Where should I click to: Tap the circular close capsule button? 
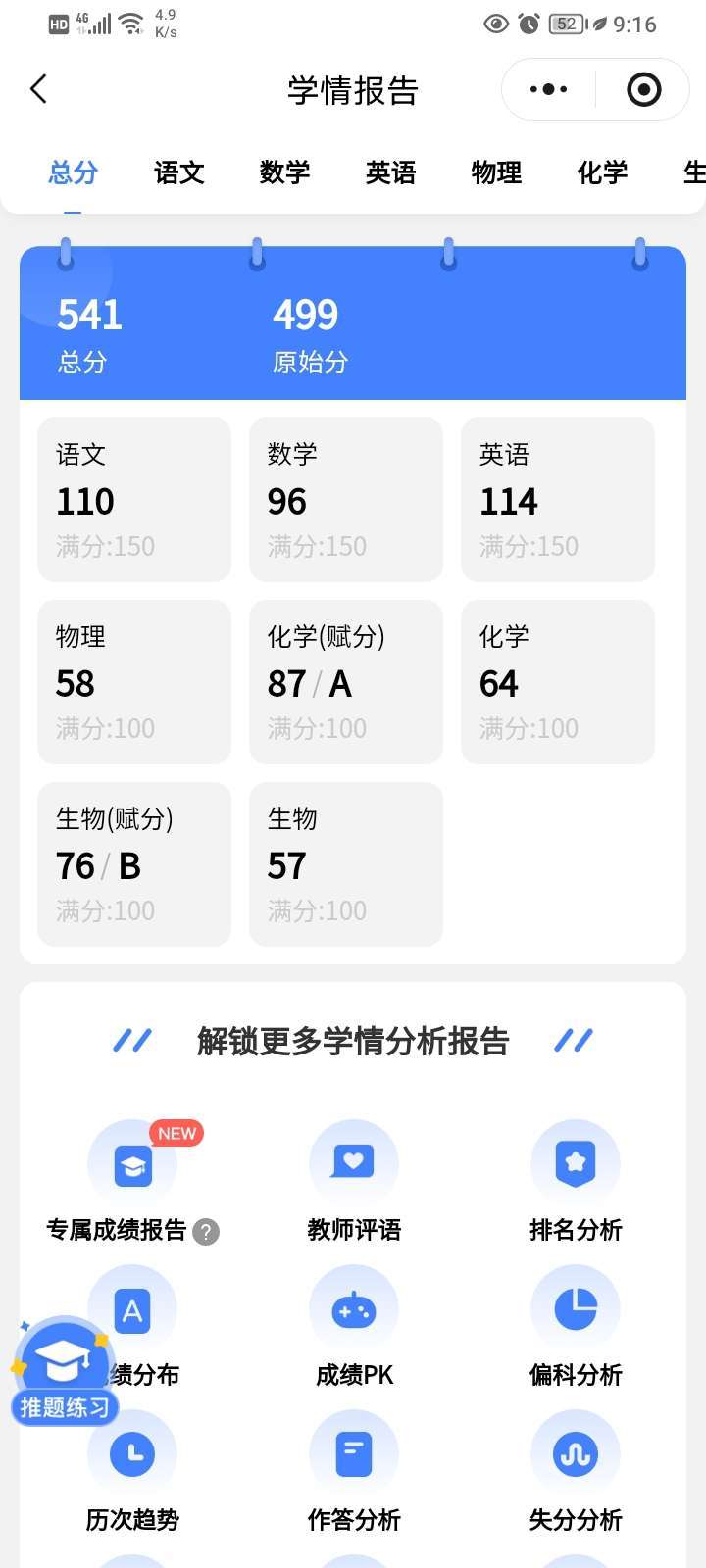pos(642,88)
